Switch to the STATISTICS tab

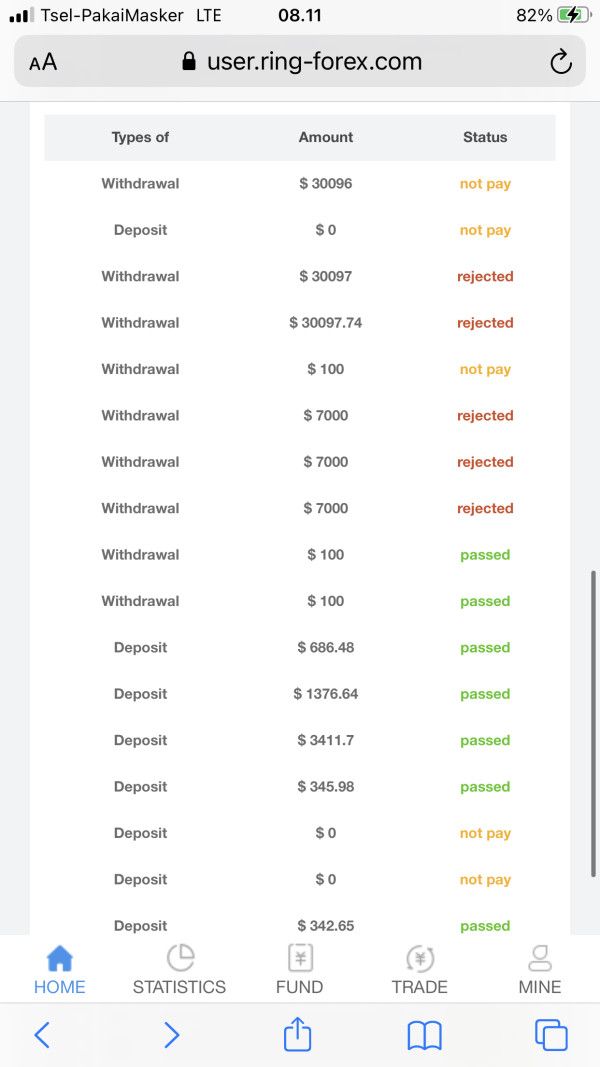pyautogui.click(x=180, y=969)
